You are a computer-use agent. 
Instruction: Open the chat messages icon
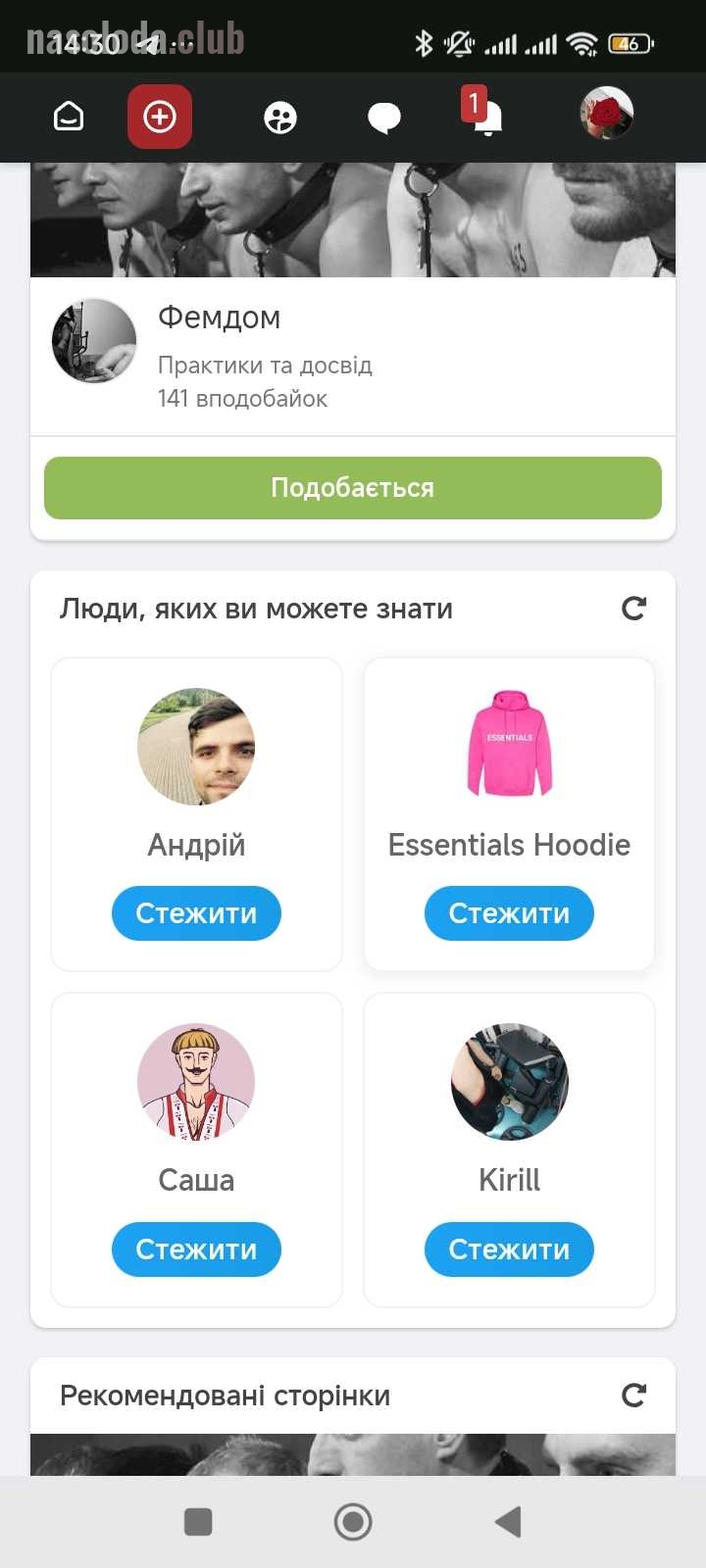pos(383,118)
